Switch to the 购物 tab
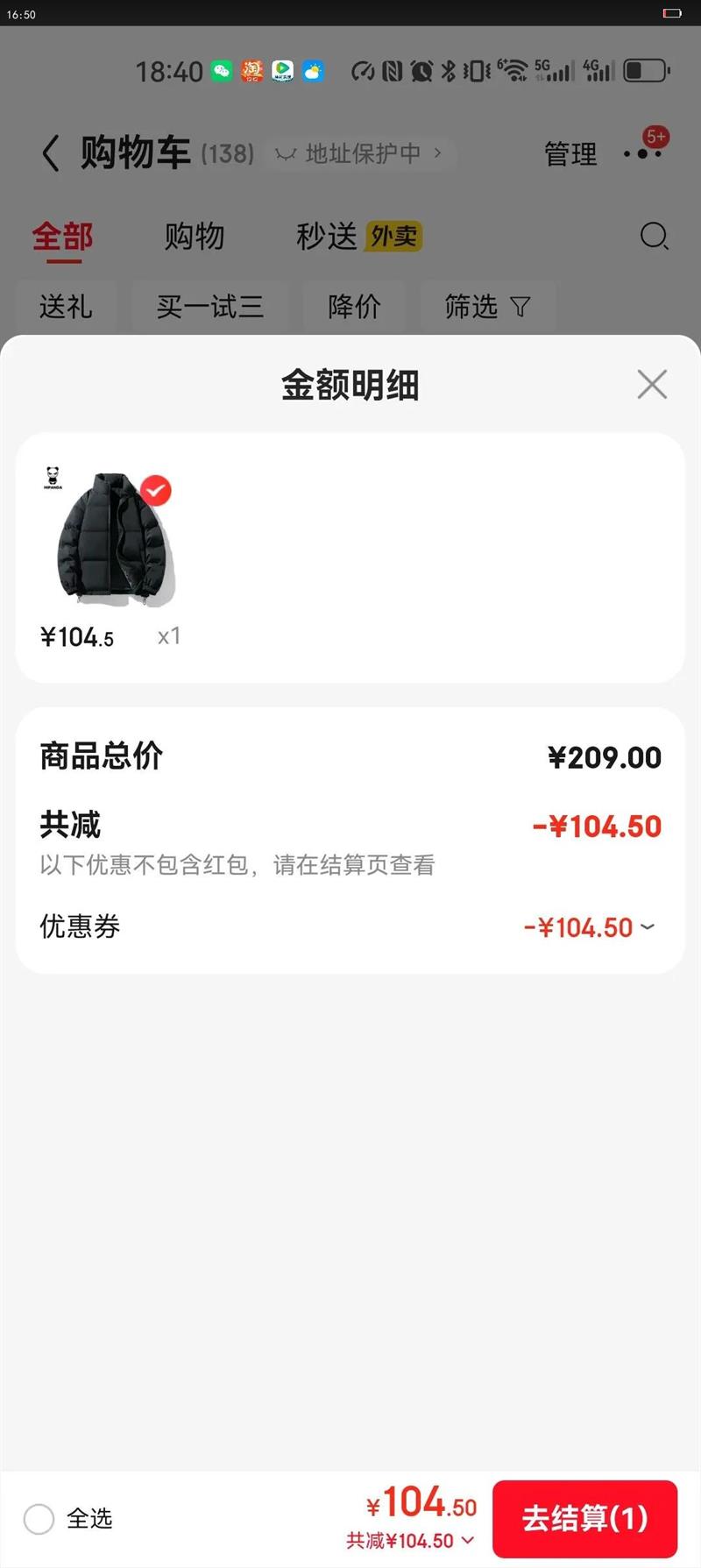701x1568 pixels. click(195, 236)
